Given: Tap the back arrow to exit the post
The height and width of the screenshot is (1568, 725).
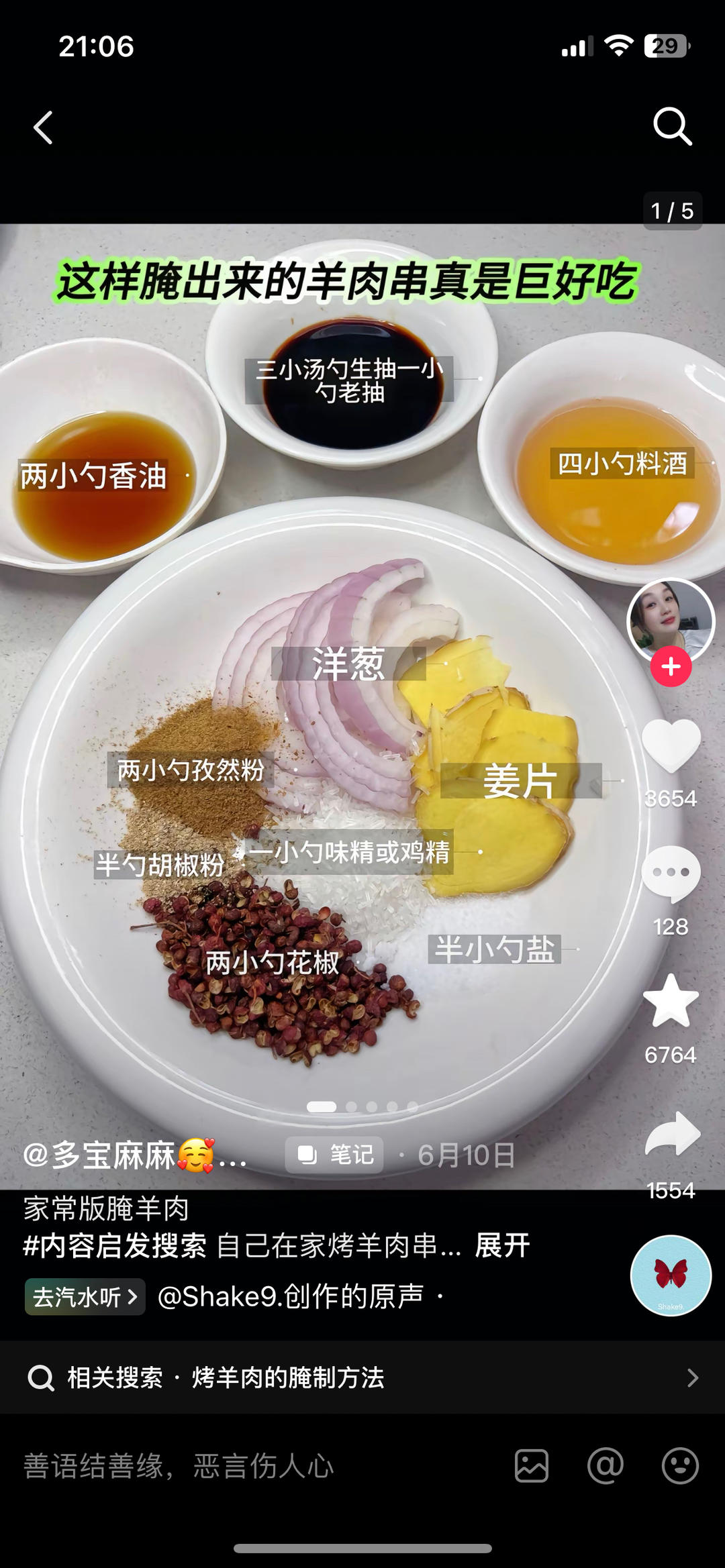Looking at the screenshot, I should tap(42, 127).
